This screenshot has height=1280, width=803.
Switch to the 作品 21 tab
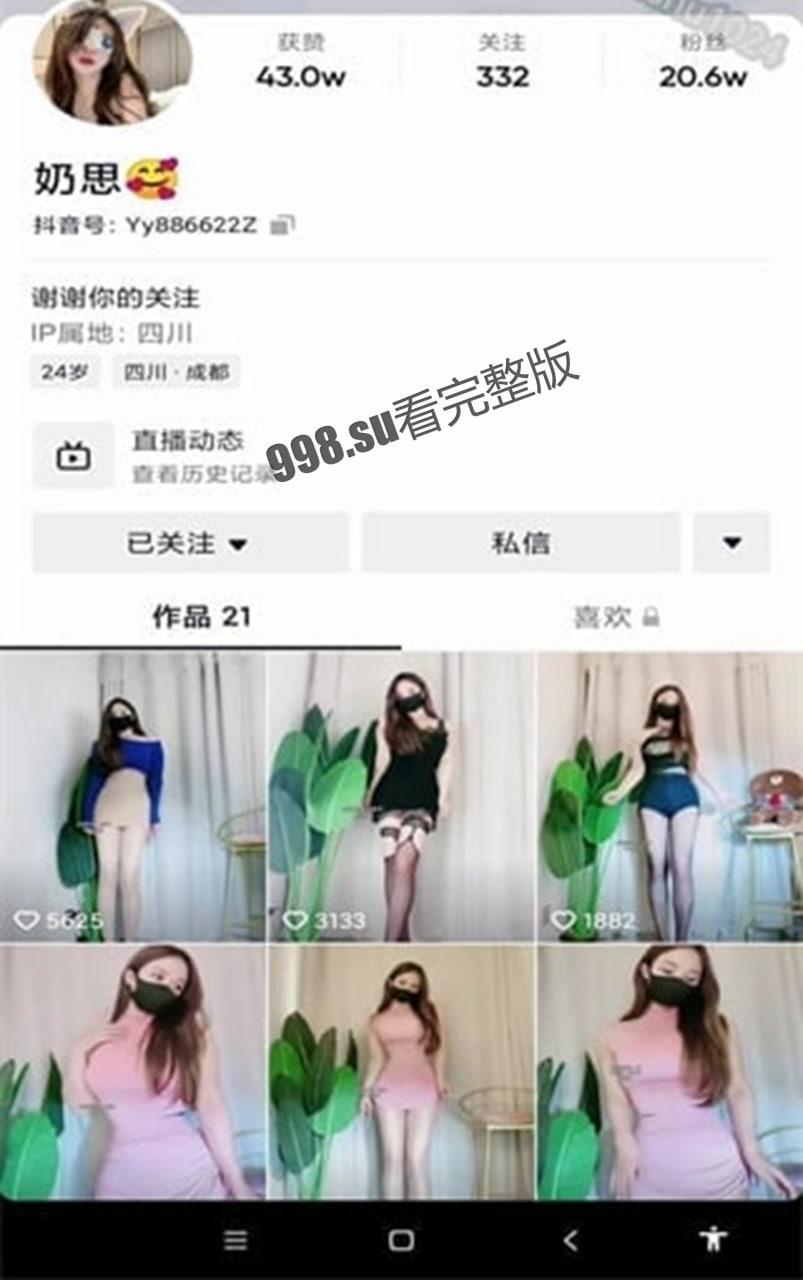(199, 618)
